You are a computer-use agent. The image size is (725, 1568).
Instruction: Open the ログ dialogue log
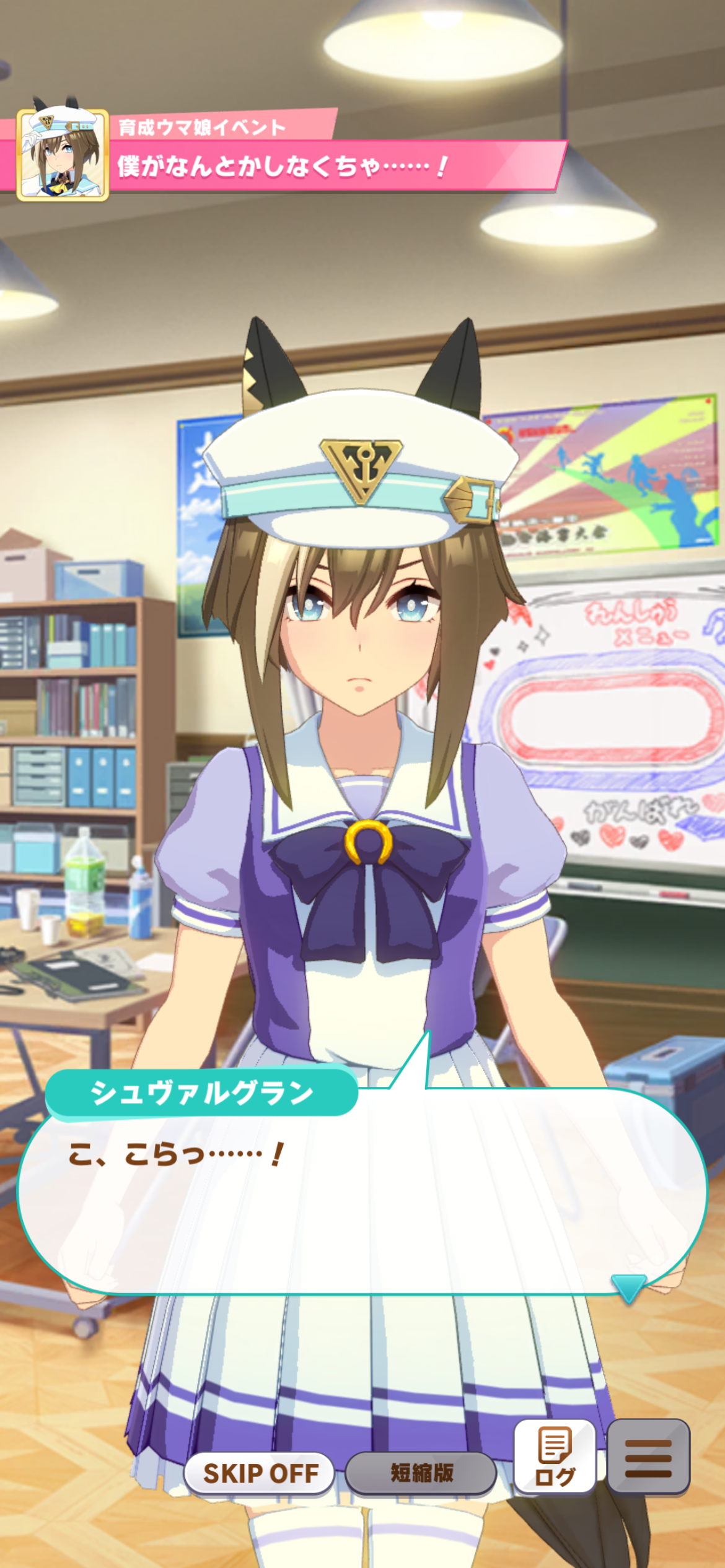click(x=555, y=1456)
